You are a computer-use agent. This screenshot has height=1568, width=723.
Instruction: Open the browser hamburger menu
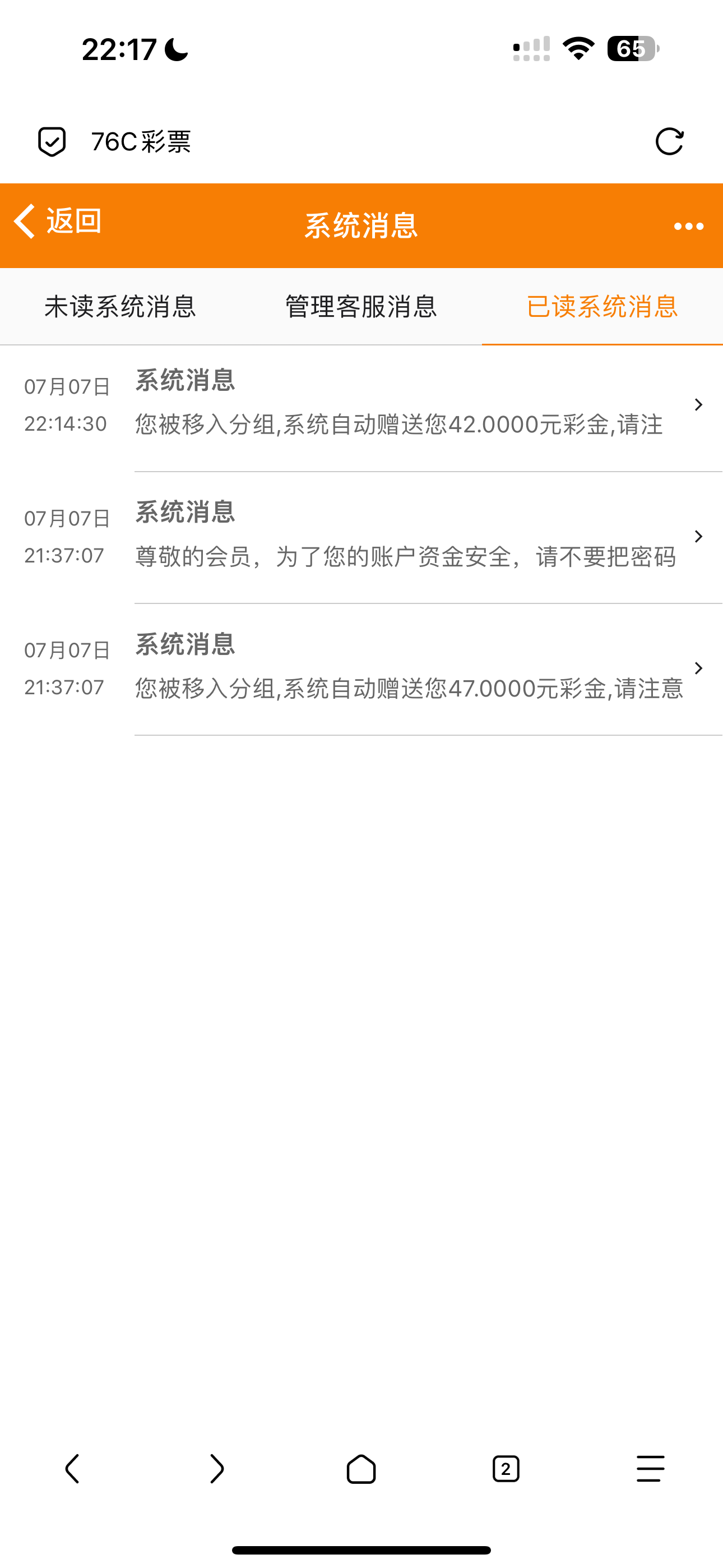point(650,1469)
